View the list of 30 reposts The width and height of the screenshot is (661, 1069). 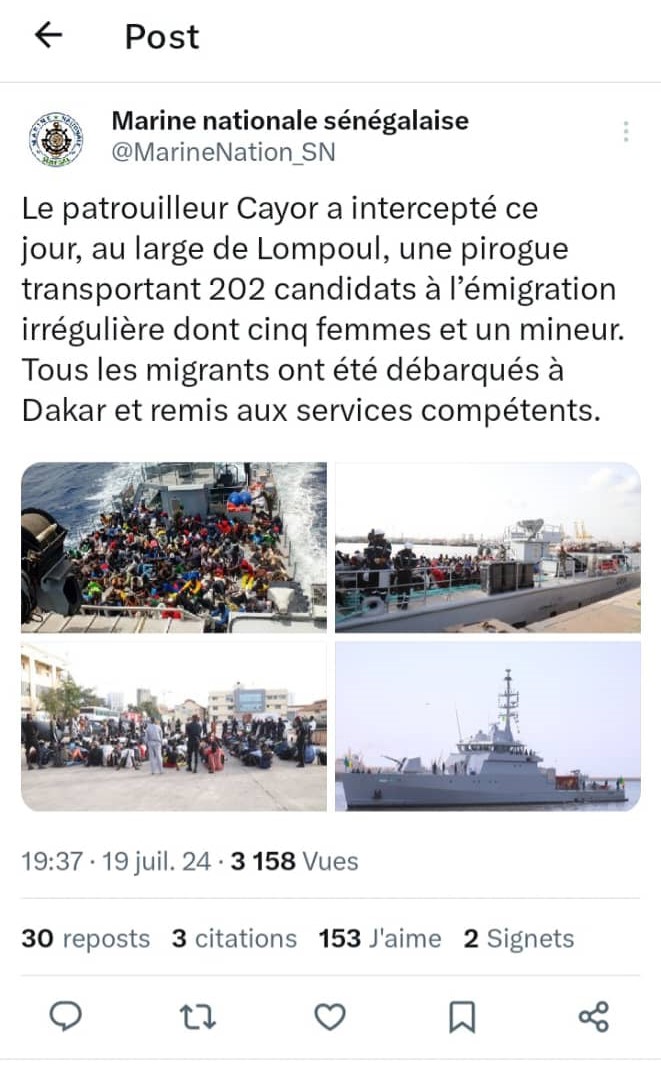[85, 939]
